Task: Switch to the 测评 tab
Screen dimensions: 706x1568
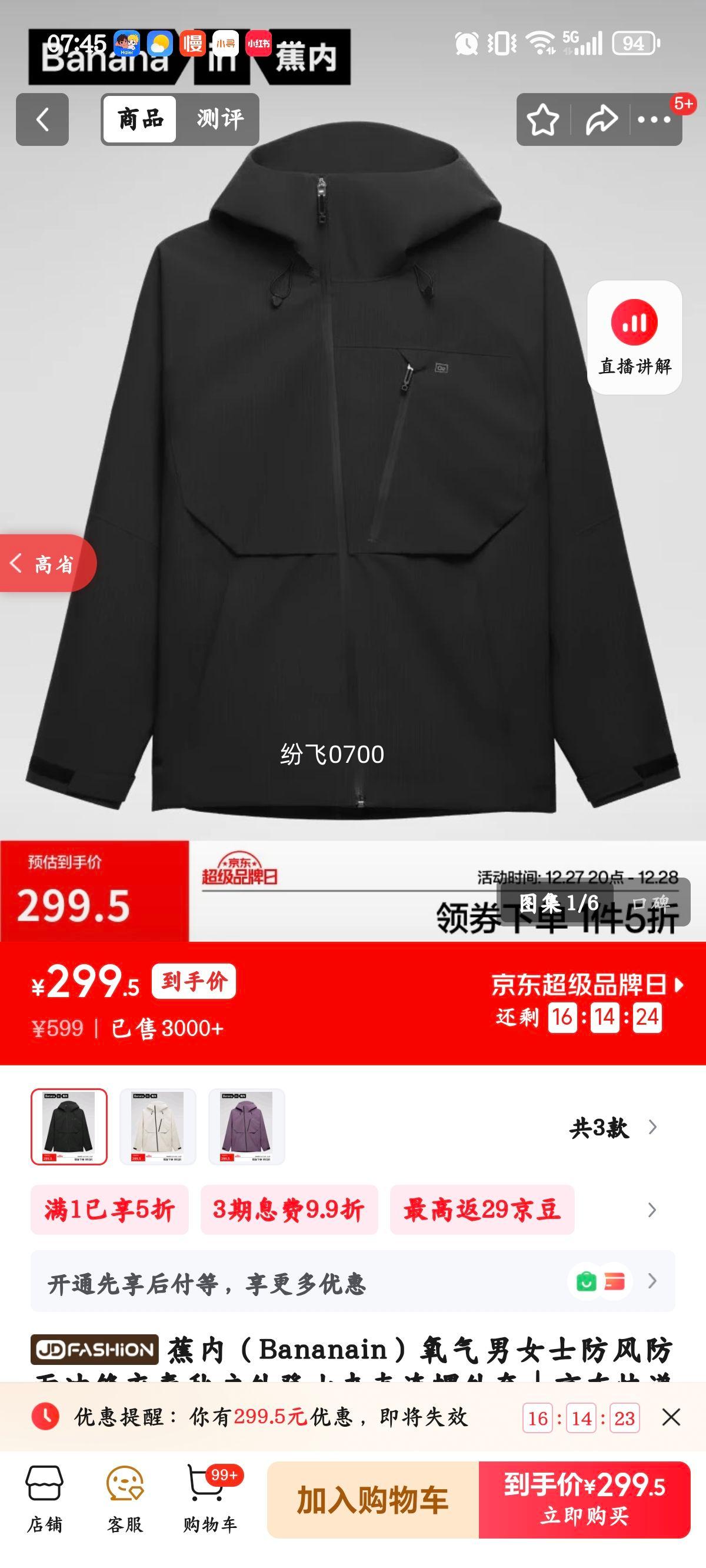Action: coord(222,119)
